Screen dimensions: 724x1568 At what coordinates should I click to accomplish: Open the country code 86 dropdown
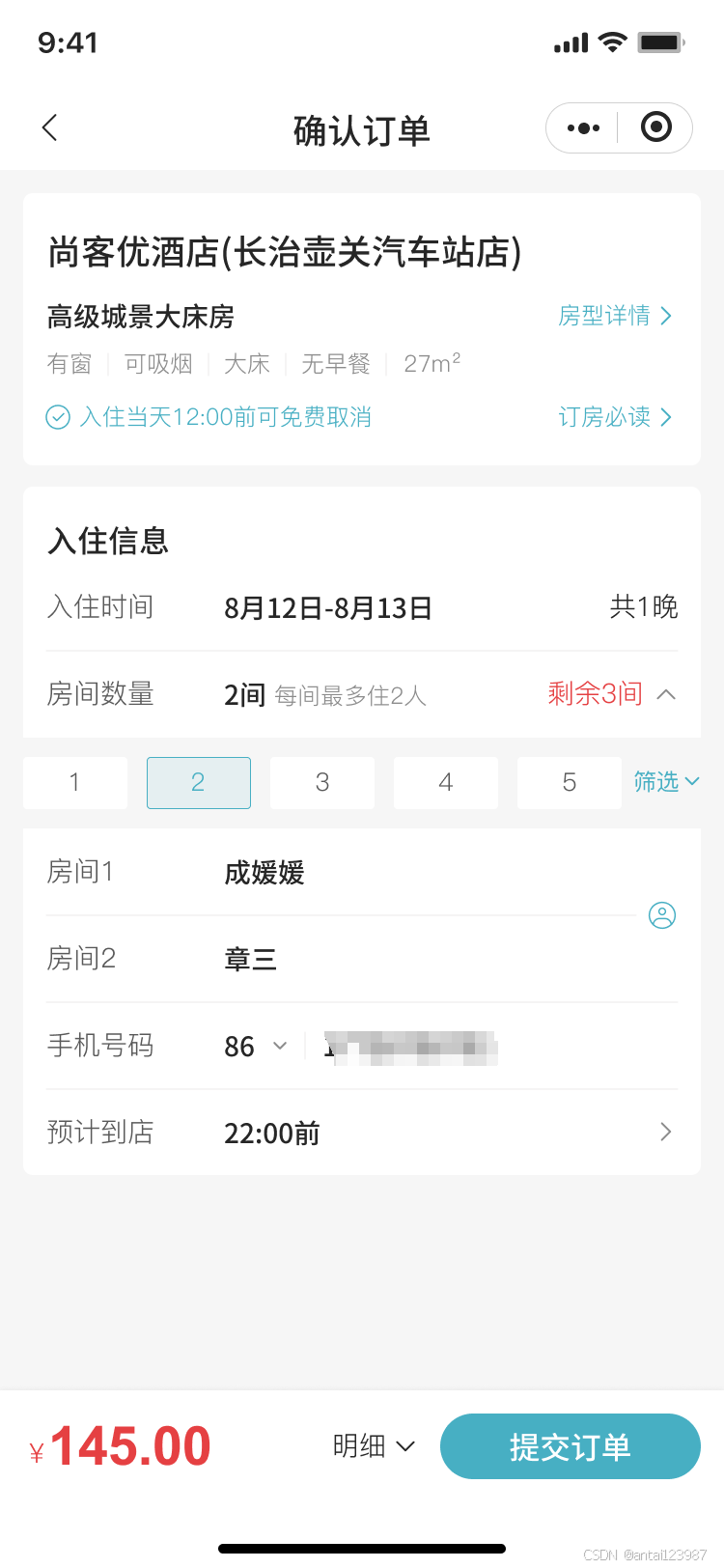pyautogui.click(x=255, y=1046)
